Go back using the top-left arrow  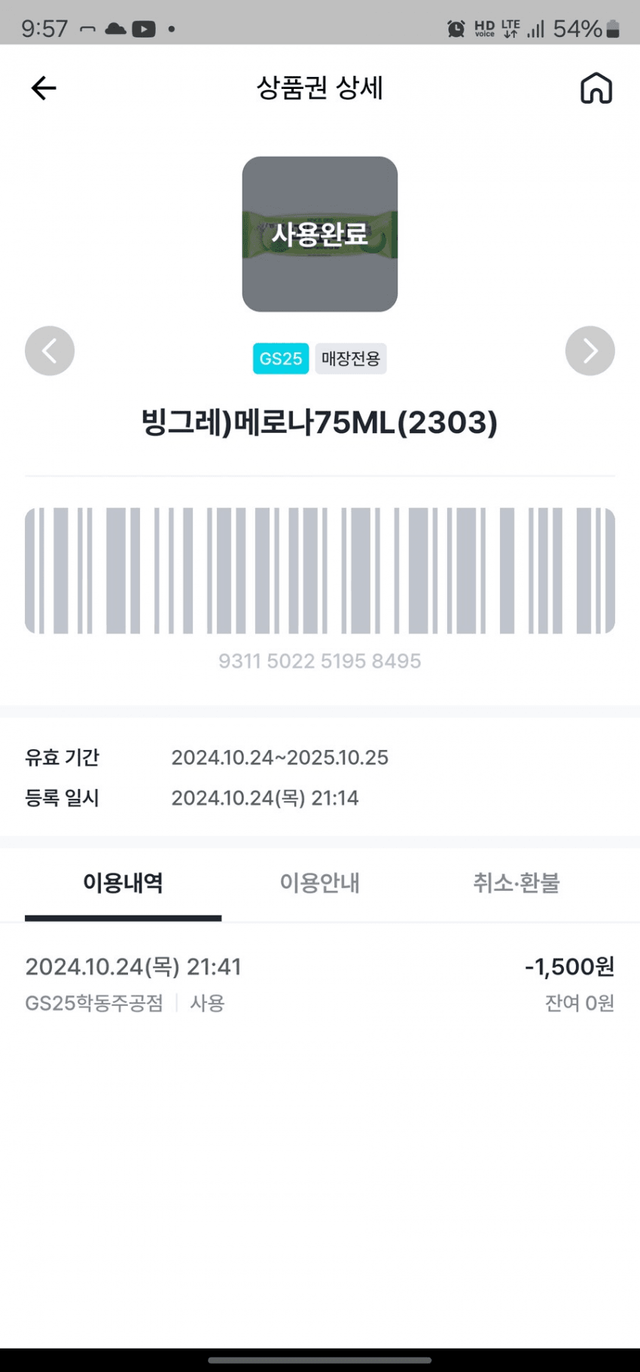pyautogui.click(x=44, y=88)
